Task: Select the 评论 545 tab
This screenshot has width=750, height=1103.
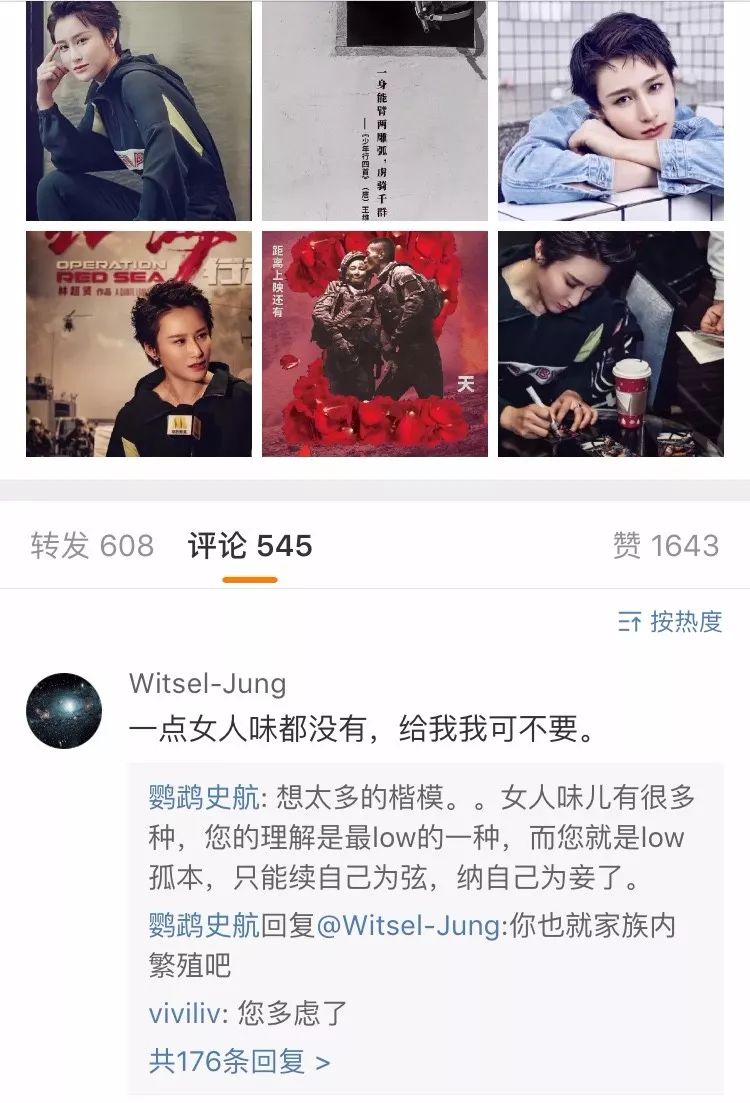Action: tap(250, 546)
